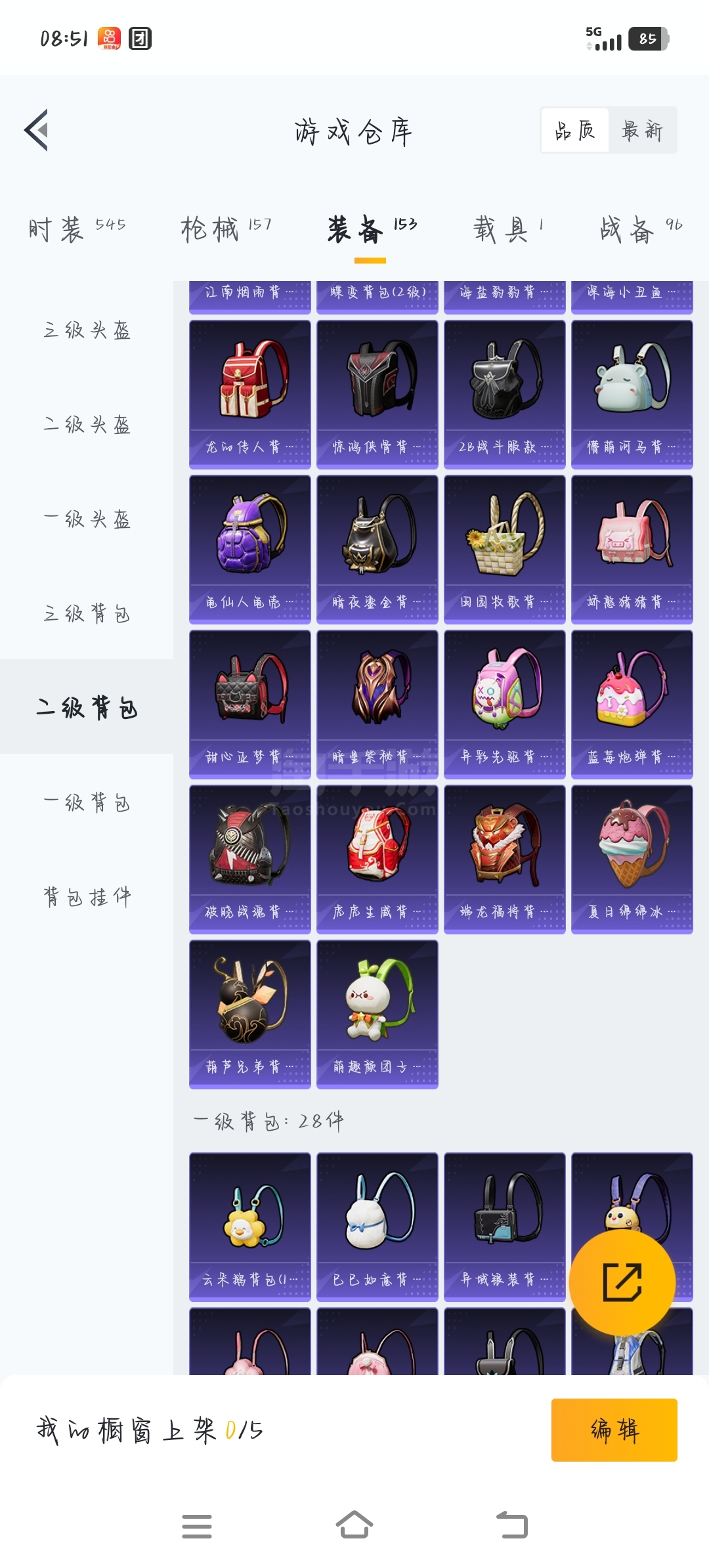Sort by 品质
The height and width of the screenshot is (1568, 709).
pyautogui.click(x=575, y=130)
